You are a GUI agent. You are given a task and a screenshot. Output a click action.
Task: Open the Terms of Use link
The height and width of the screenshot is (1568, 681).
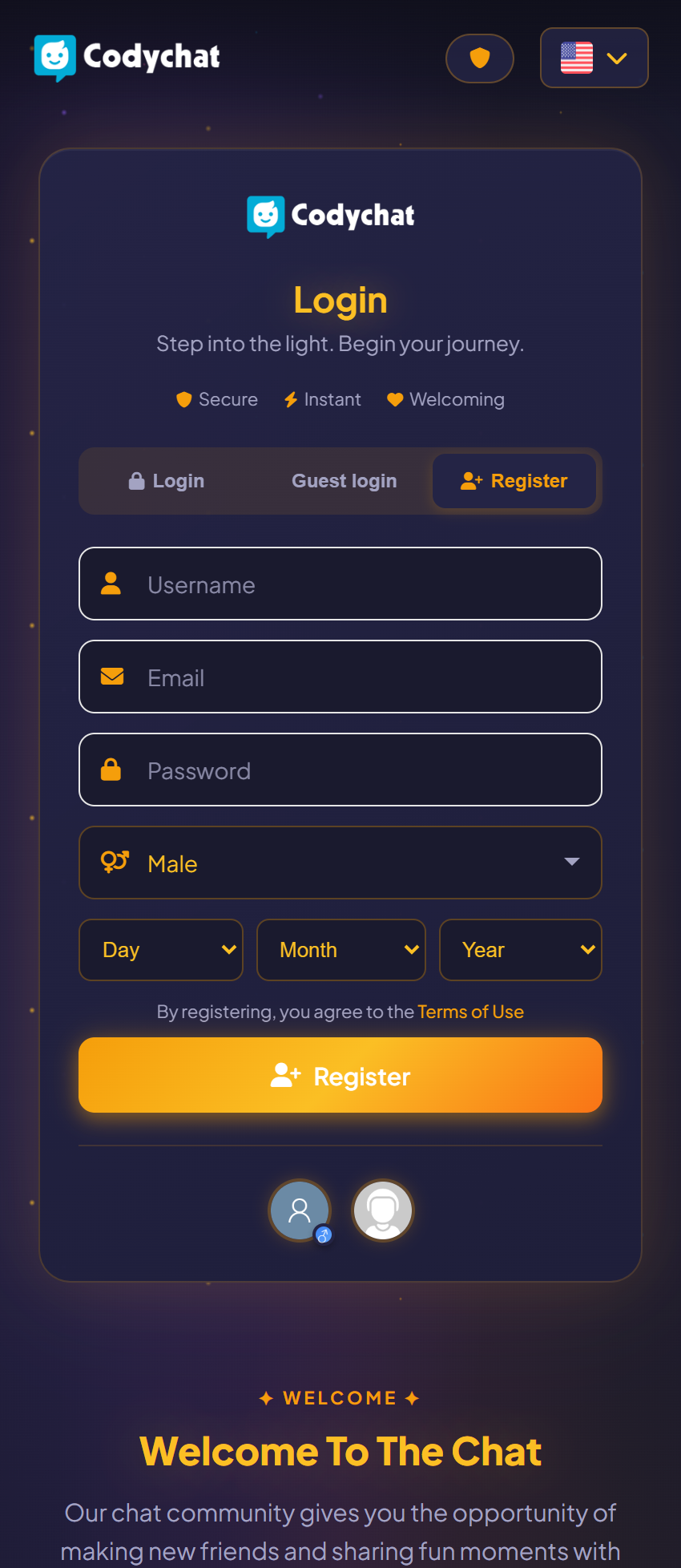tap(470, 1012)
